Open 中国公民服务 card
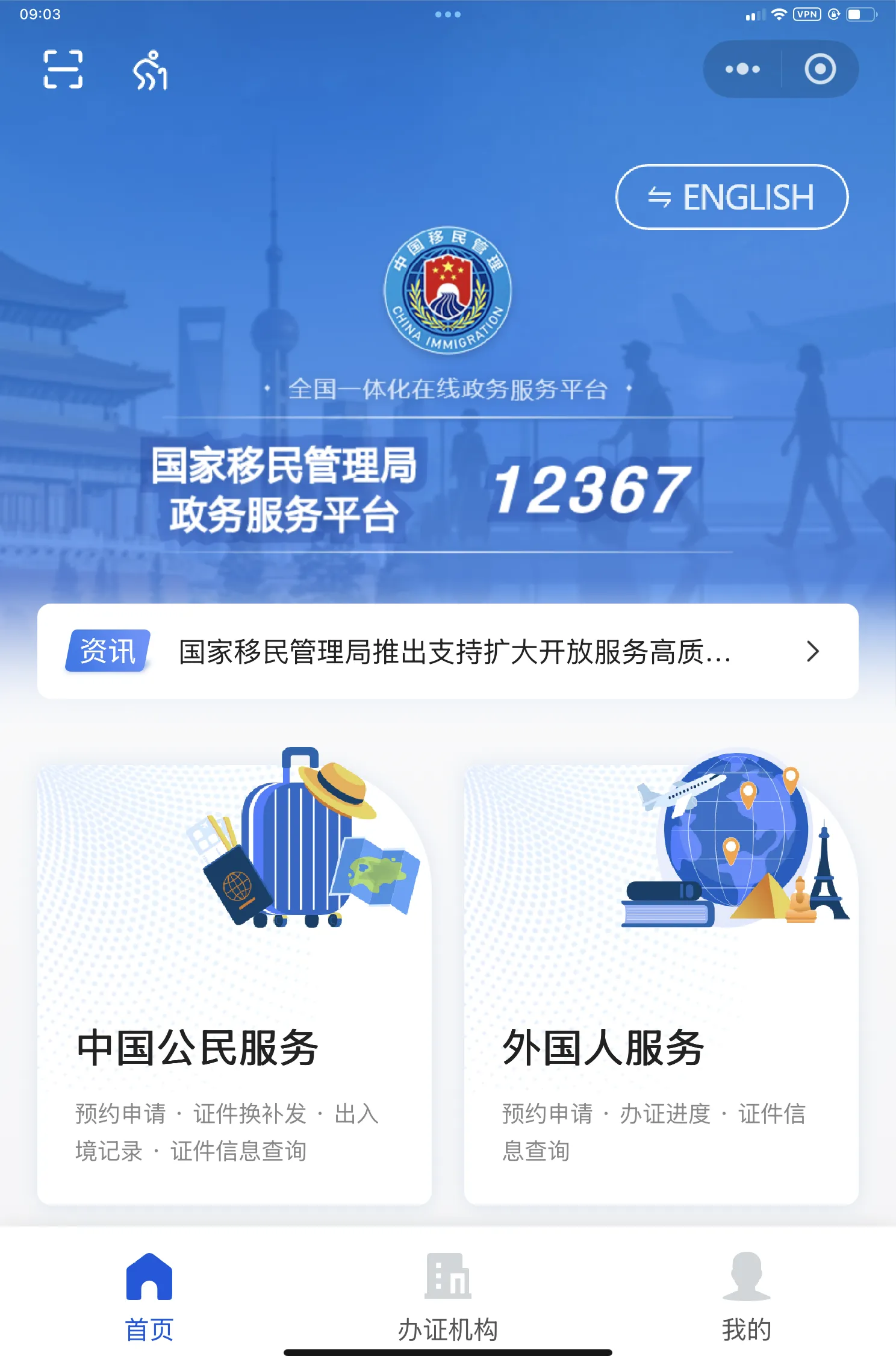The image size is (896, 1365). click(234, 984)
